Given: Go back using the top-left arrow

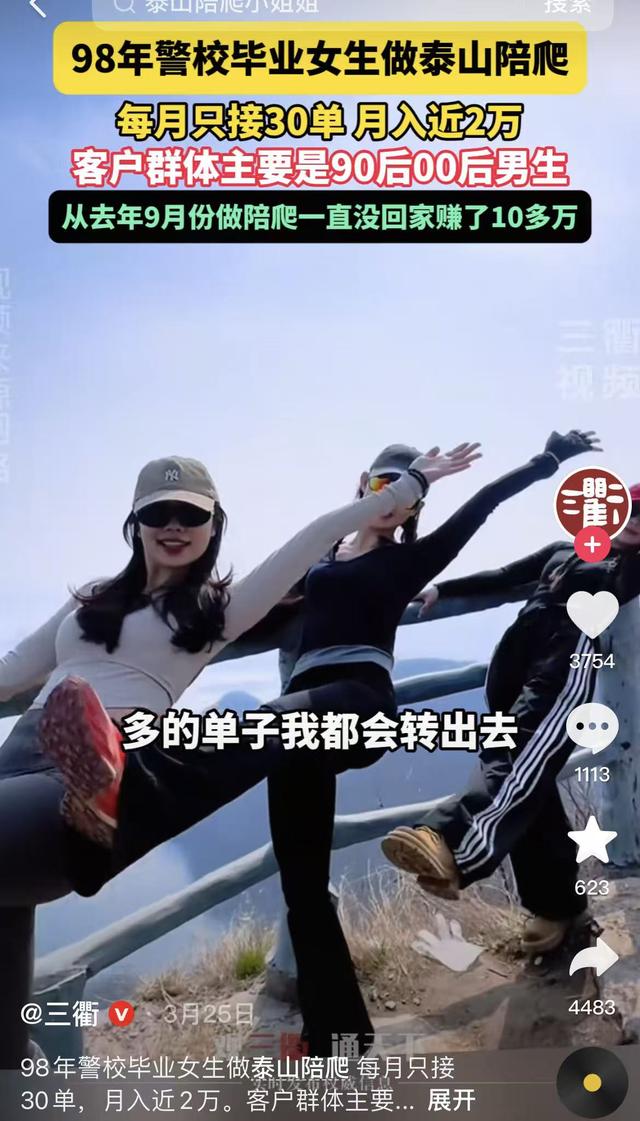Looking at the screenshot, I should [x=36, y=8].
